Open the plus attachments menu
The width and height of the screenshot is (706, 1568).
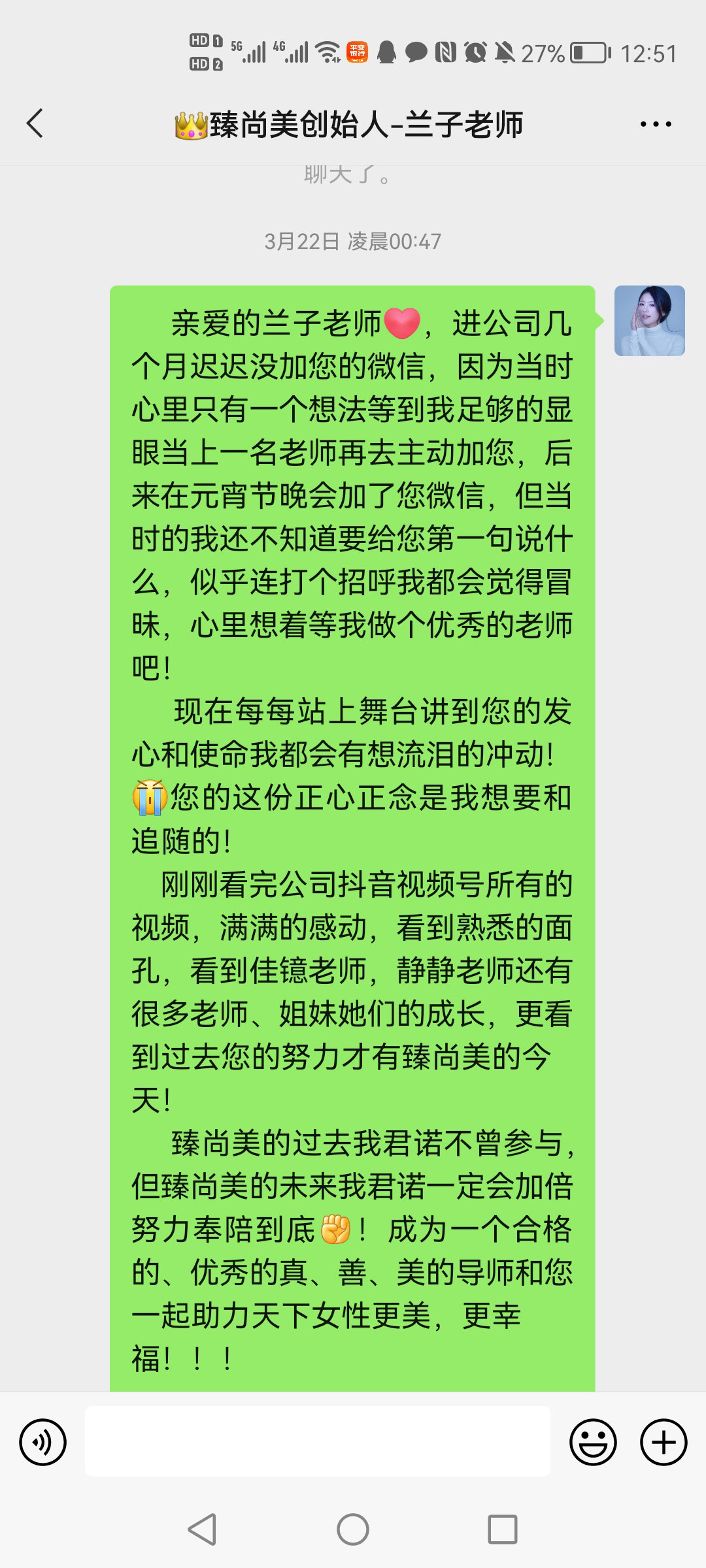pos(664,1442)
